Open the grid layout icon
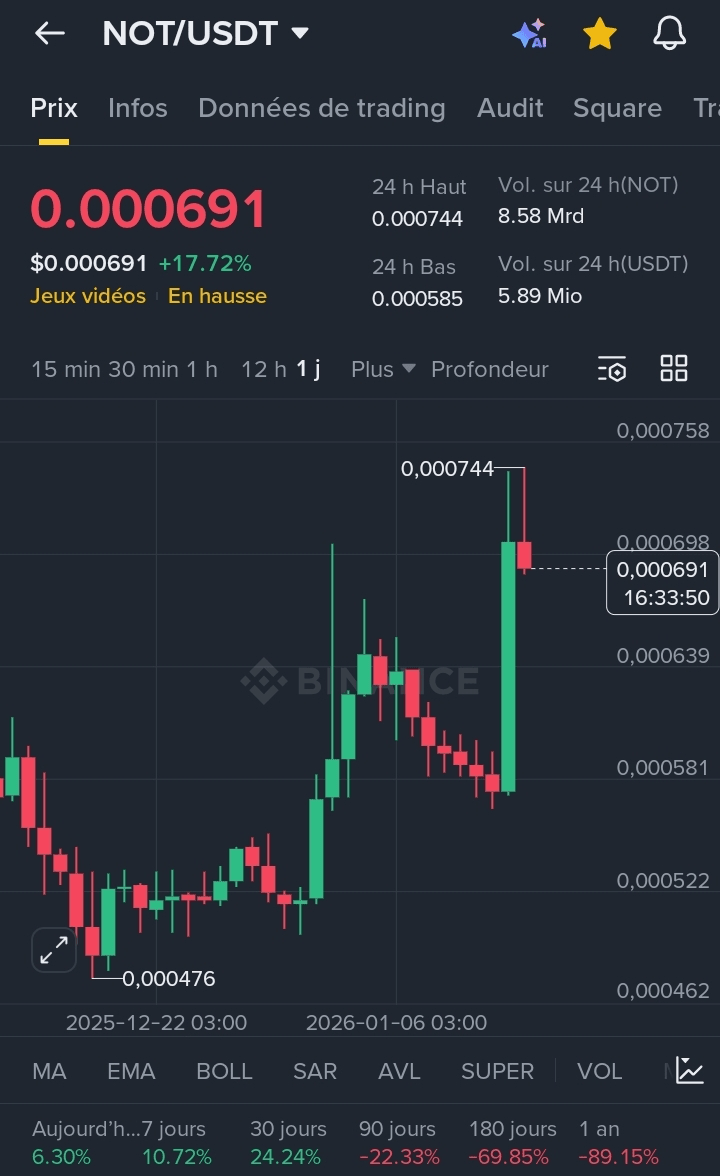 [674, 368]
